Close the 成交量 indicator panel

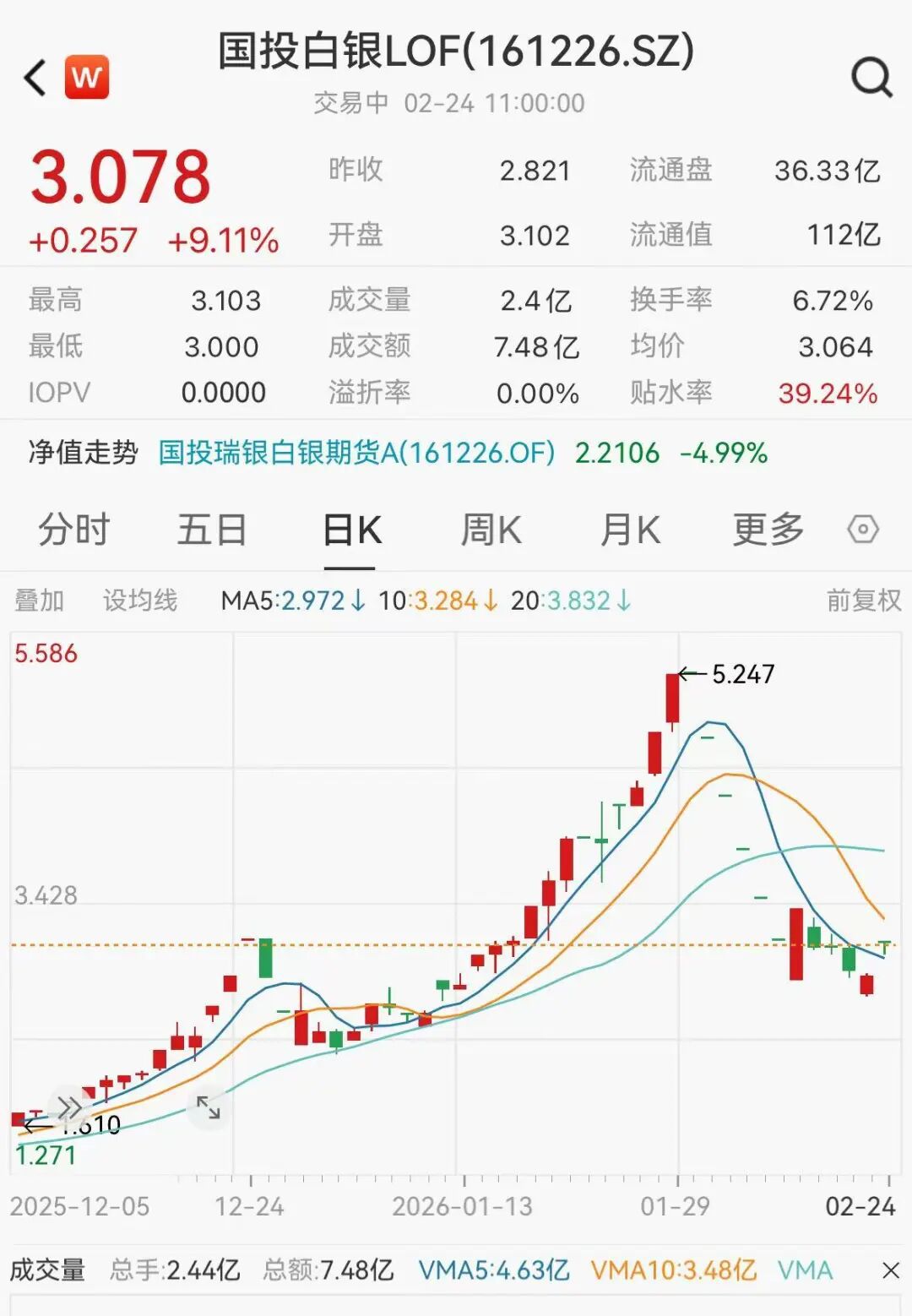pos(890,1270)
